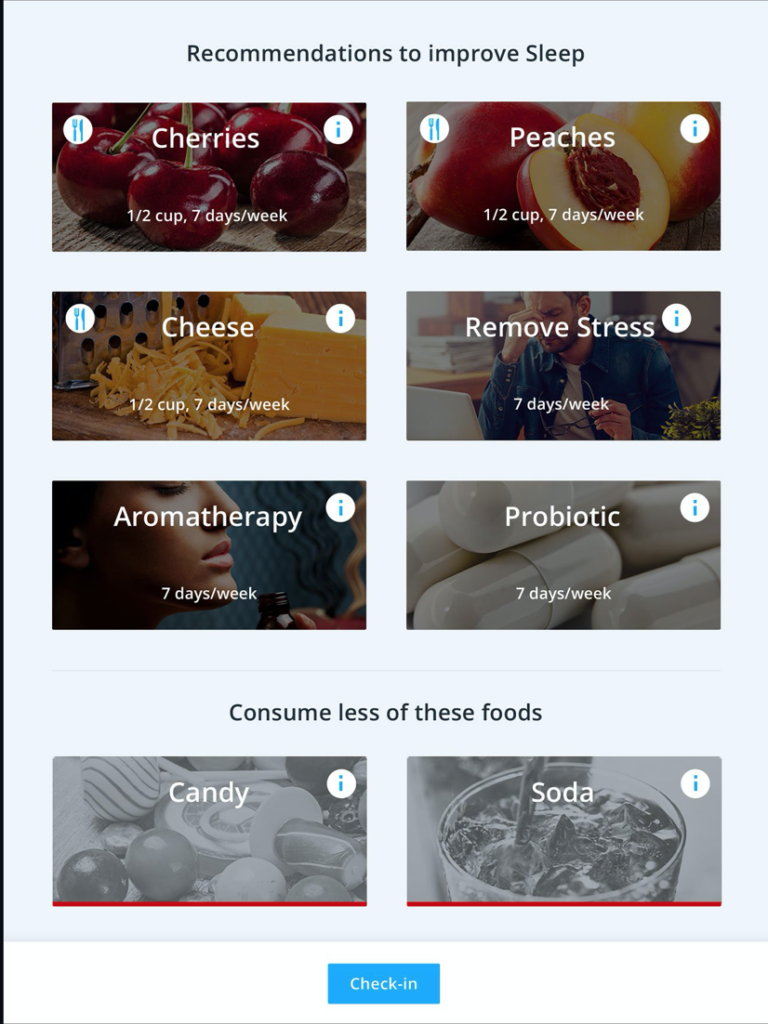Tap the info icon on Peaches
The width and height of the screenshot is (768, 1024).
click(694, 129)
